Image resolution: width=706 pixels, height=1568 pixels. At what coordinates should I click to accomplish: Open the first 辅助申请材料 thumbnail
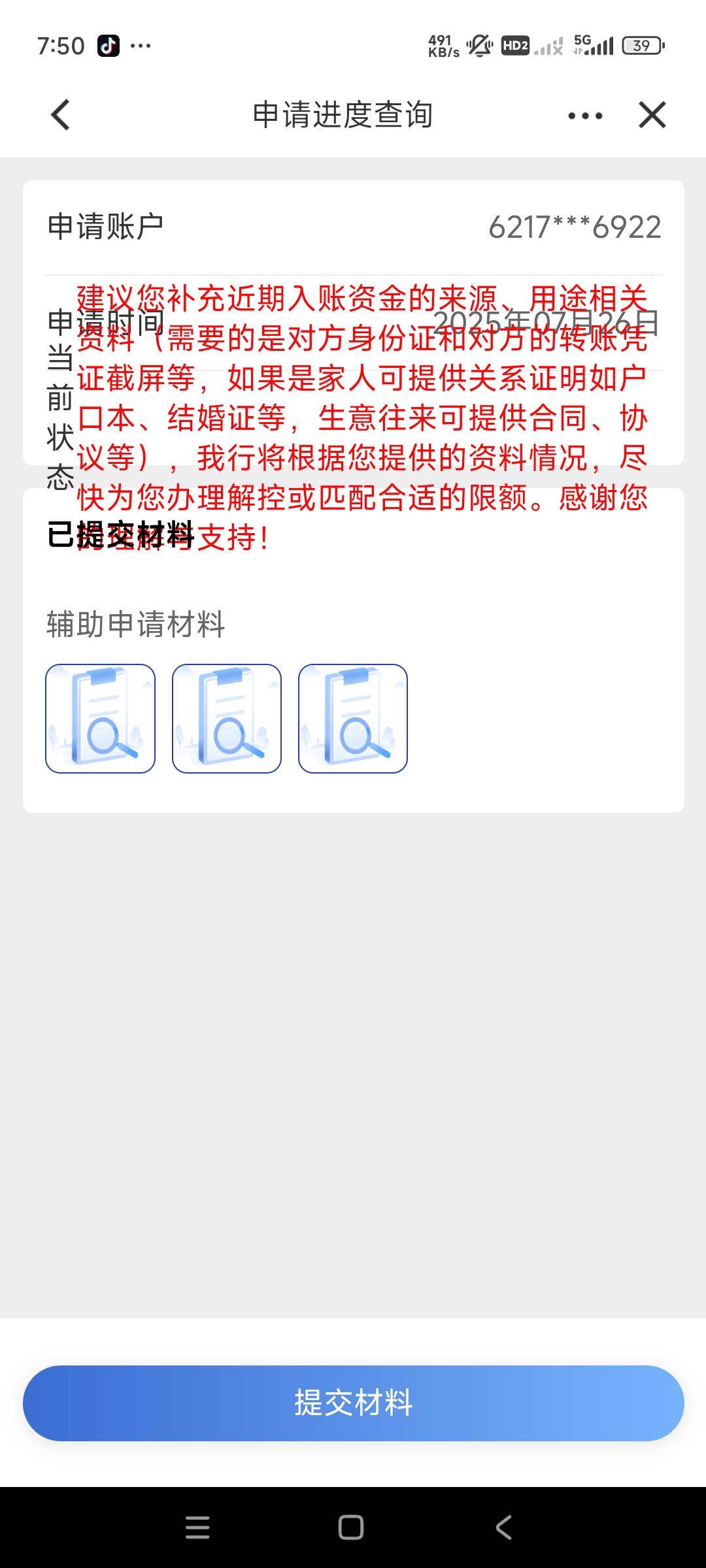click(x=100, y=719)
